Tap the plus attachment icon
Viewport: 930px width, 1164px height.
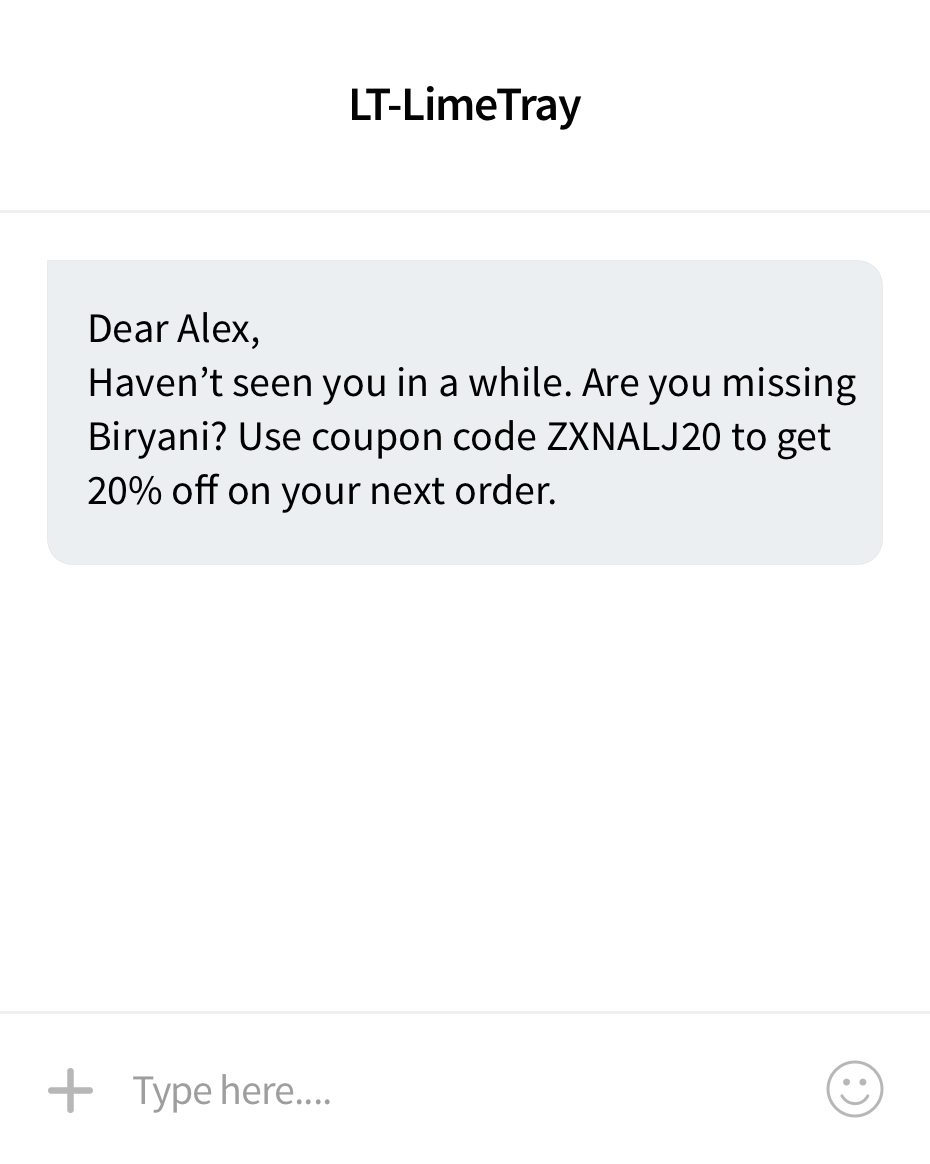[x=70, y=1090]
